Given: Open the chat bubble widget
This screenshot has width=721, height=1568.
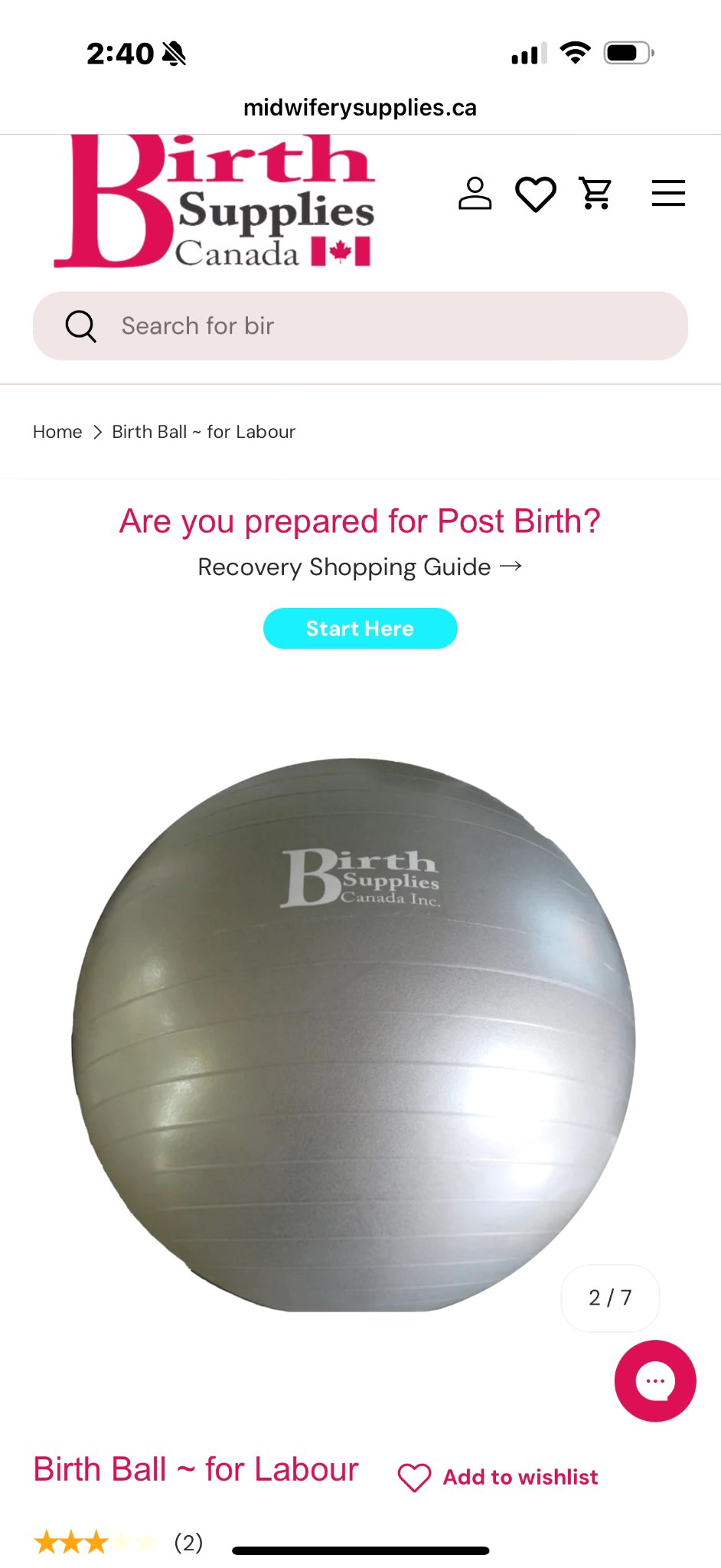Looking at the screenshot, I should pos(654,1380).
